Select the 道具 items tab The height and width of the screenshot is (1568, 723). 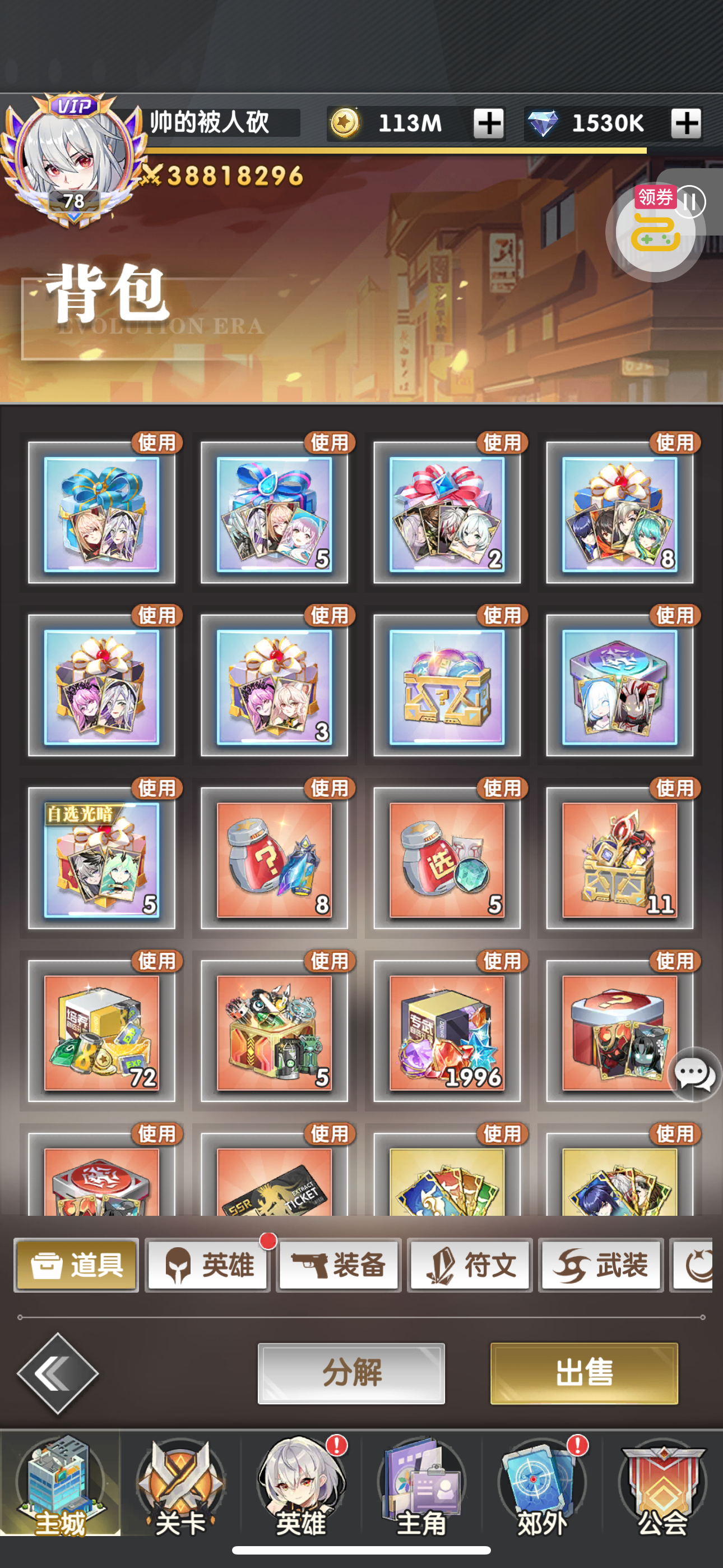77,1265
